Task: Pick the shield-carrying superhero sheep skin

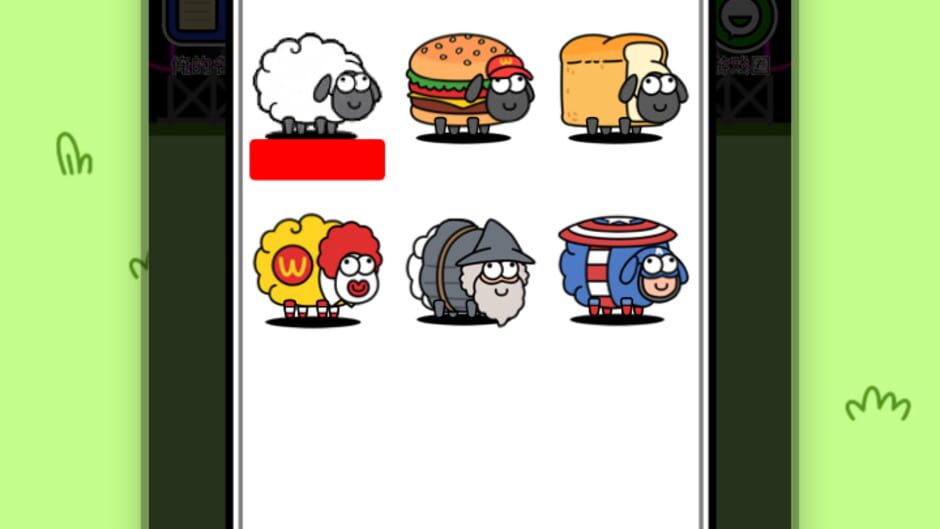Action: tap(623, 270)
